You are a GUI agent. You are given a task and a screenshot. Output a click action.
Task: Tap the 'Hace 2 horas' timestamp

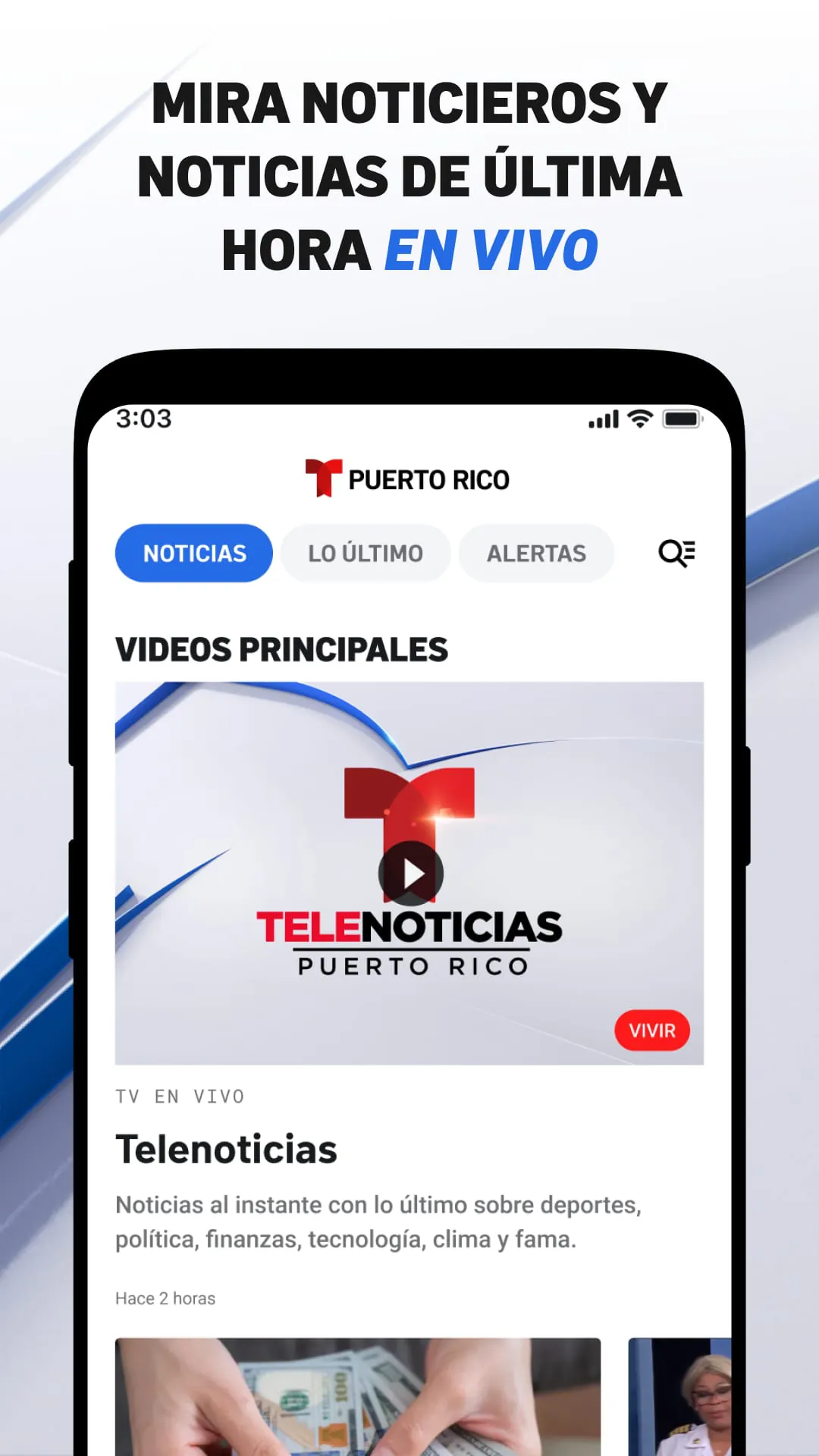click(164, 1298)
